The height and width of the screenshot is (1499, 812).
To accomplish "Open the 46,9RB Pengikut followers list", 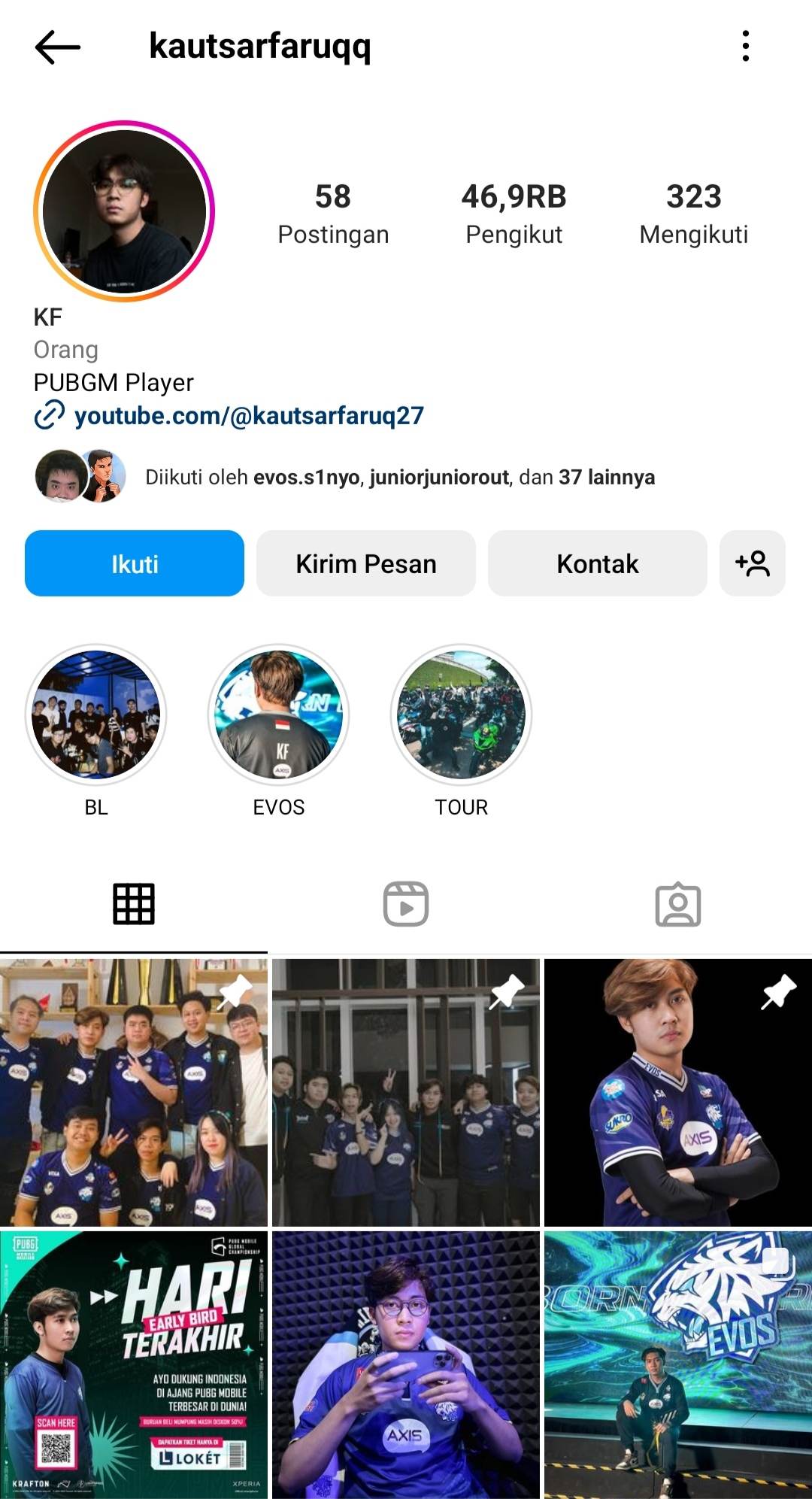I will pos(514,213).
